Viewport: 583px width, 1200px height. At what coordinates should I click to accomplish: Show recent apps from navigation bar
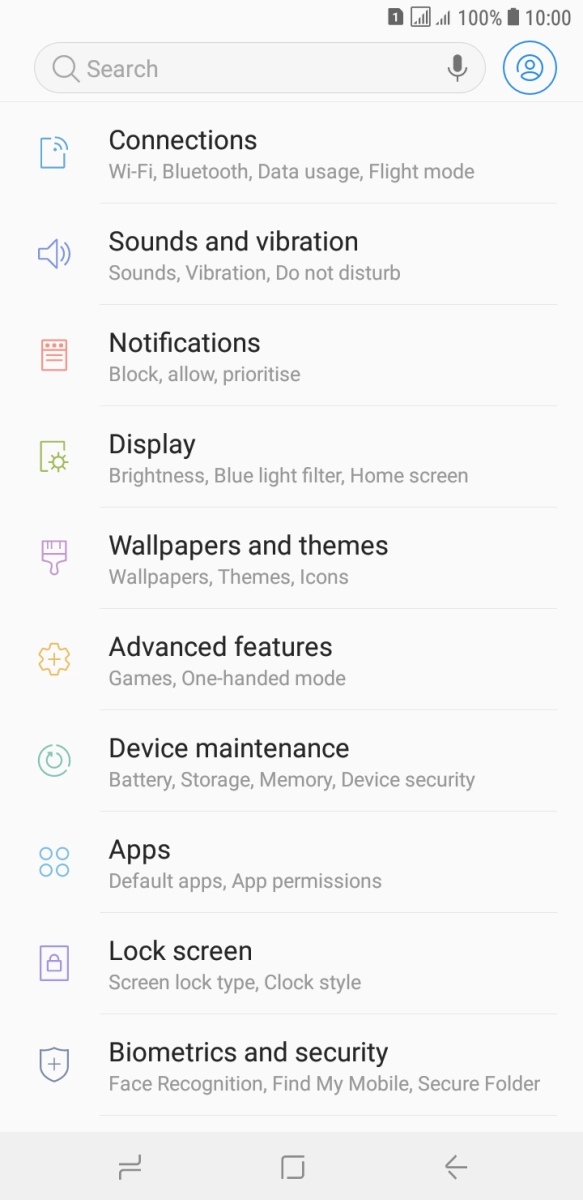pos(130,1167)
